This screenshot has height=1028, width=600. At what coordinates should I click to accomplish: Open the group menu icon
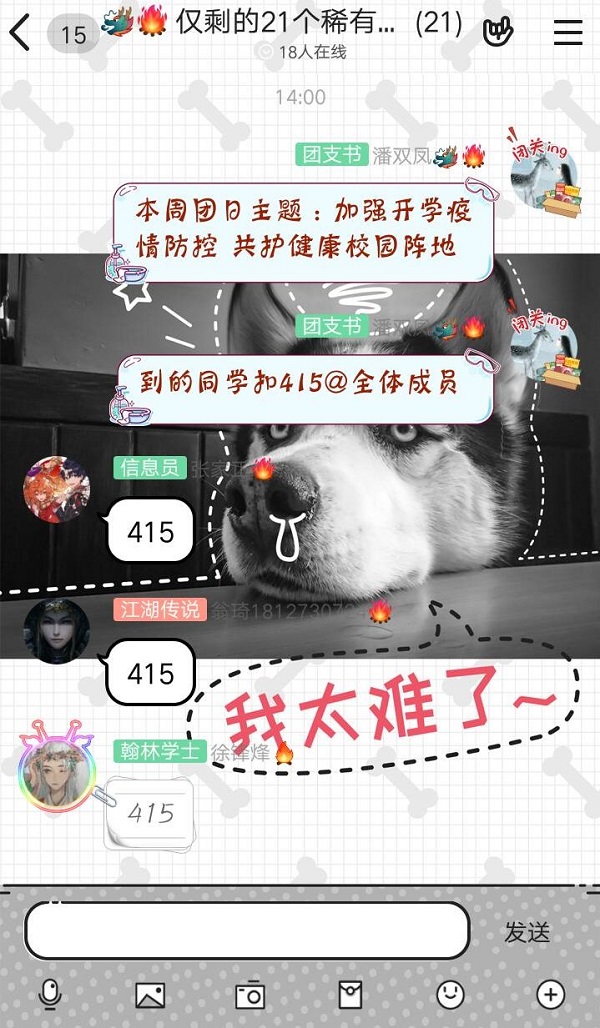tap(568, 33)
